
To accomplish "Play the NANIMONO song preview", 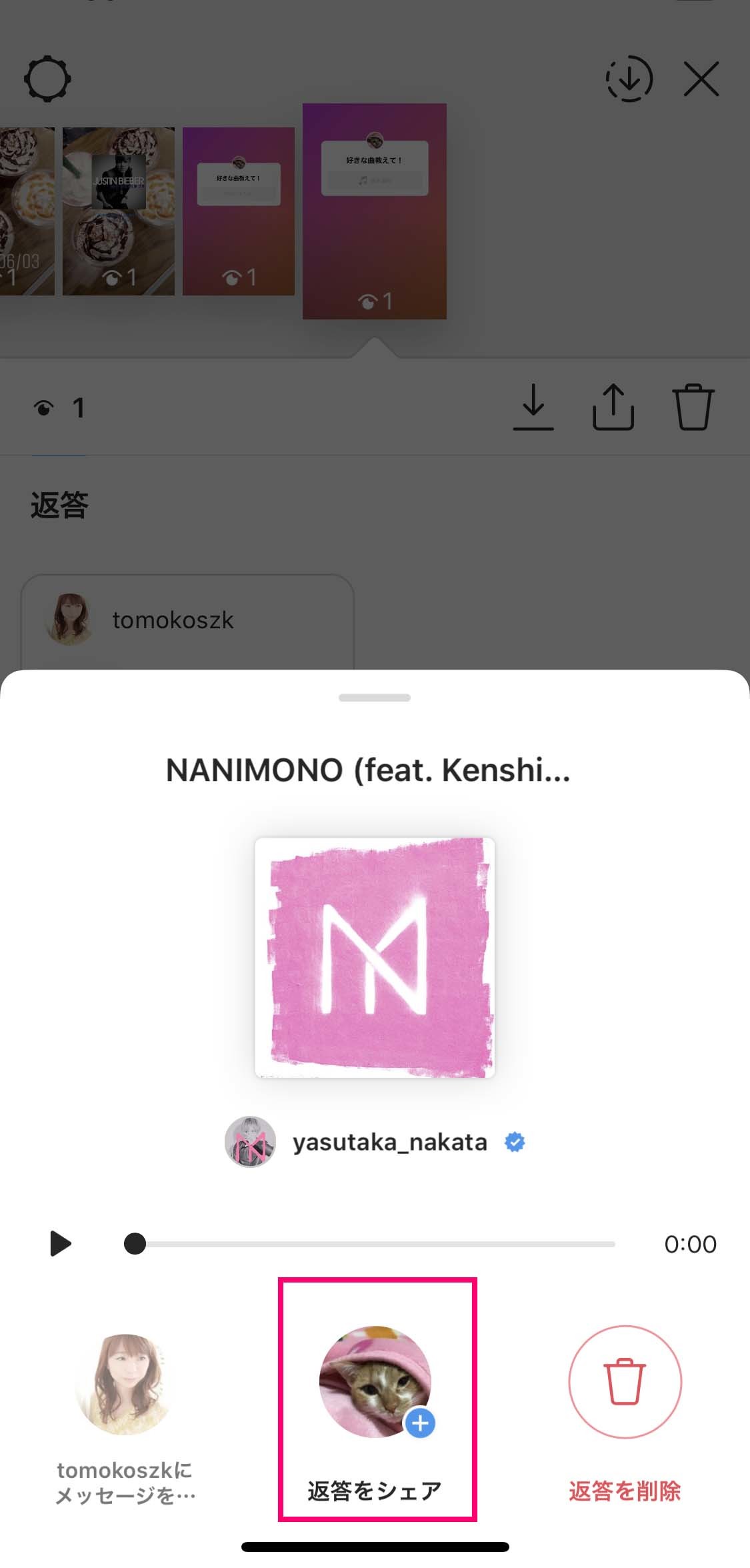I will pos(61,1243).
